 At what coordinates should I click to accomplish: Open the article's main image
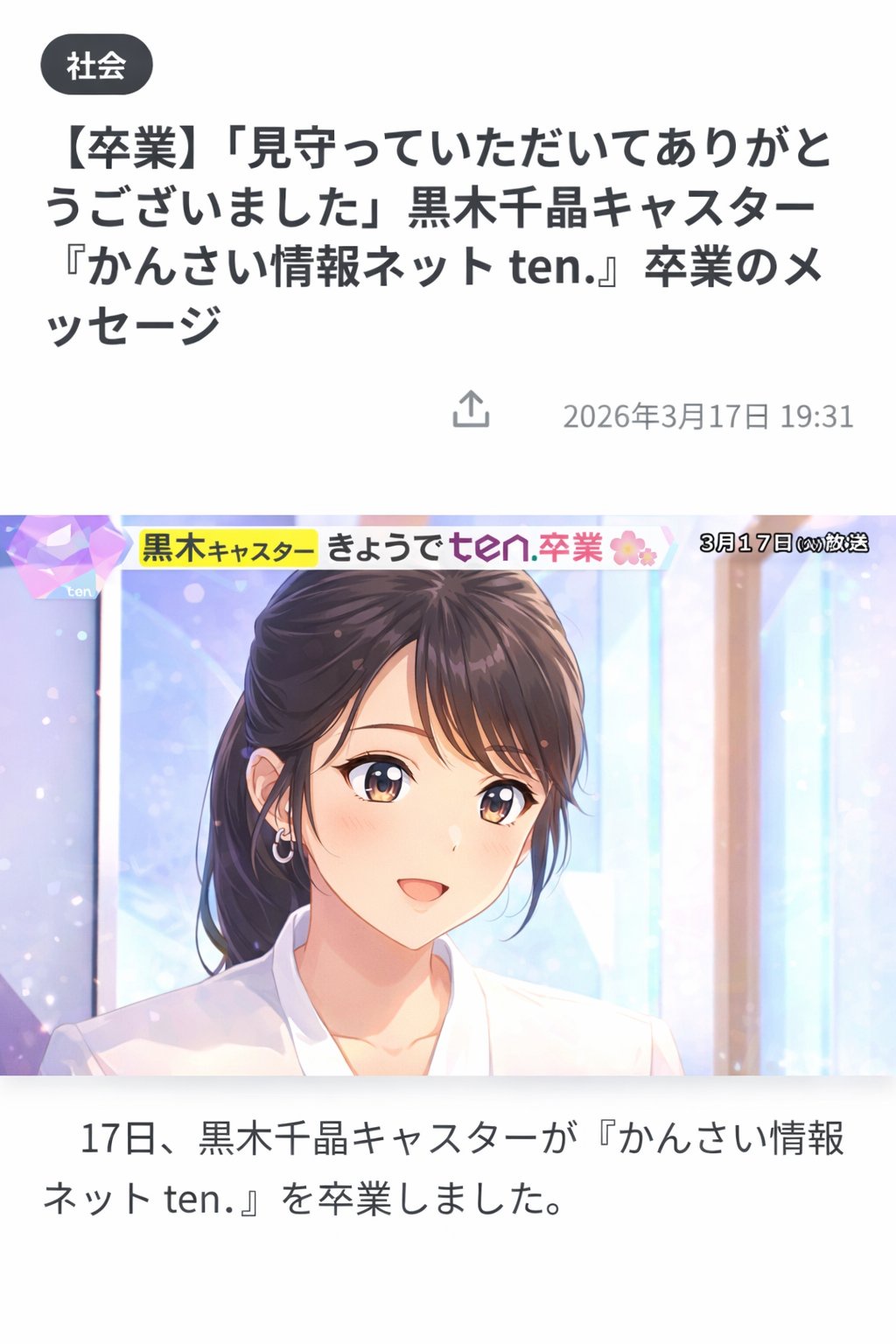[448, 794]
